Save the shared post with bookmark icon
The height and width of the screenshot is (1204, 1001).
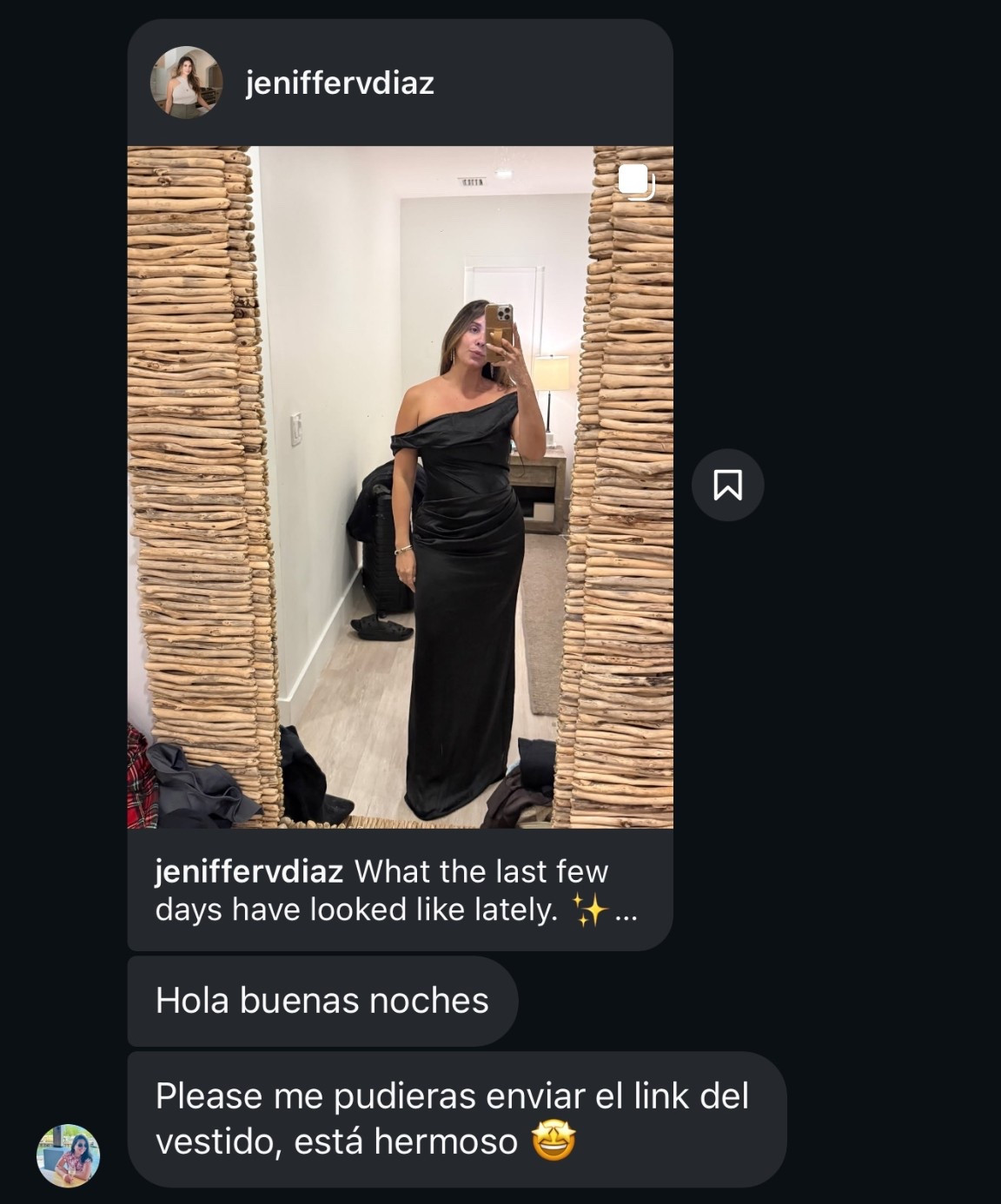[x=727, y=485]
